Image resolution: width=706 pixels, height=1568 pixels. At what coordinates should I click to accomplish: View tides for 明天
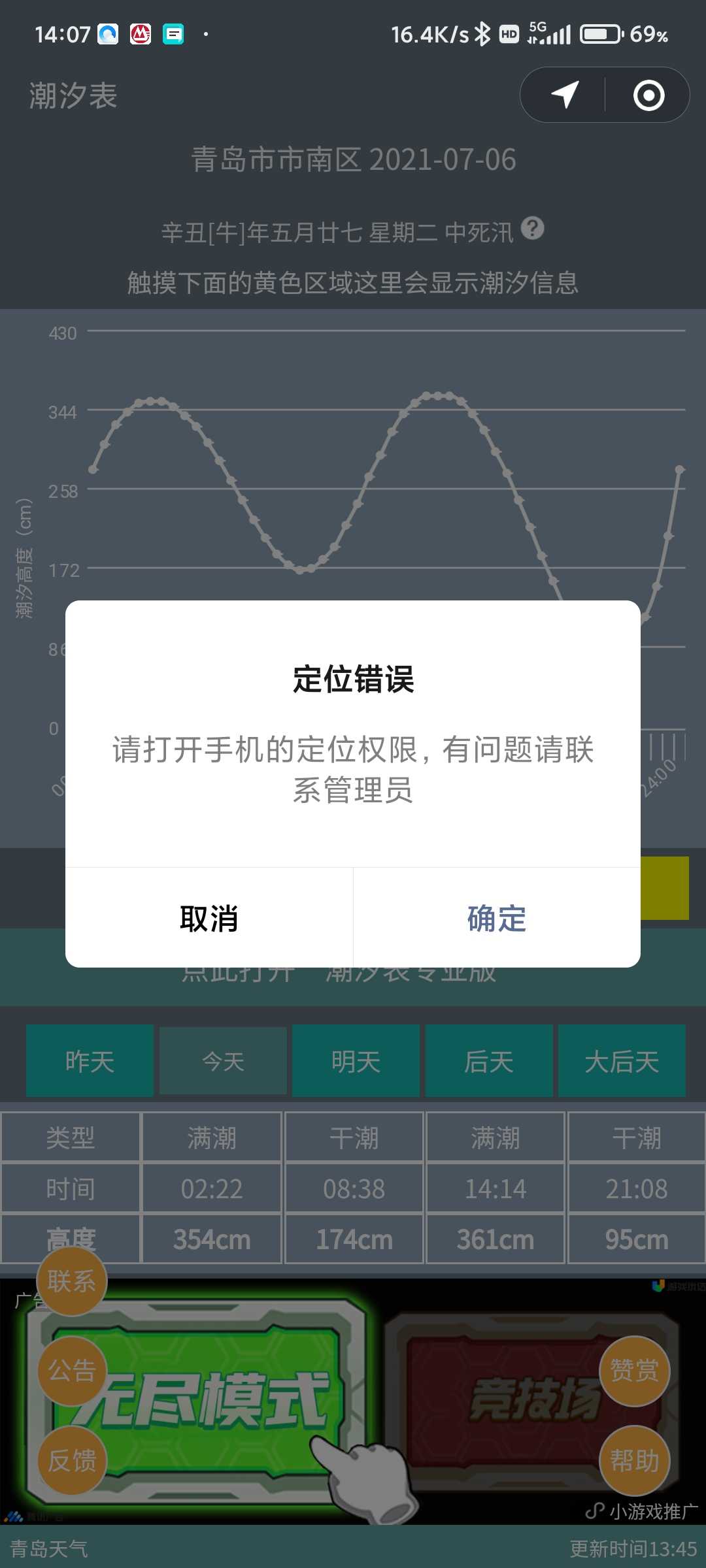coord(356,1061)
